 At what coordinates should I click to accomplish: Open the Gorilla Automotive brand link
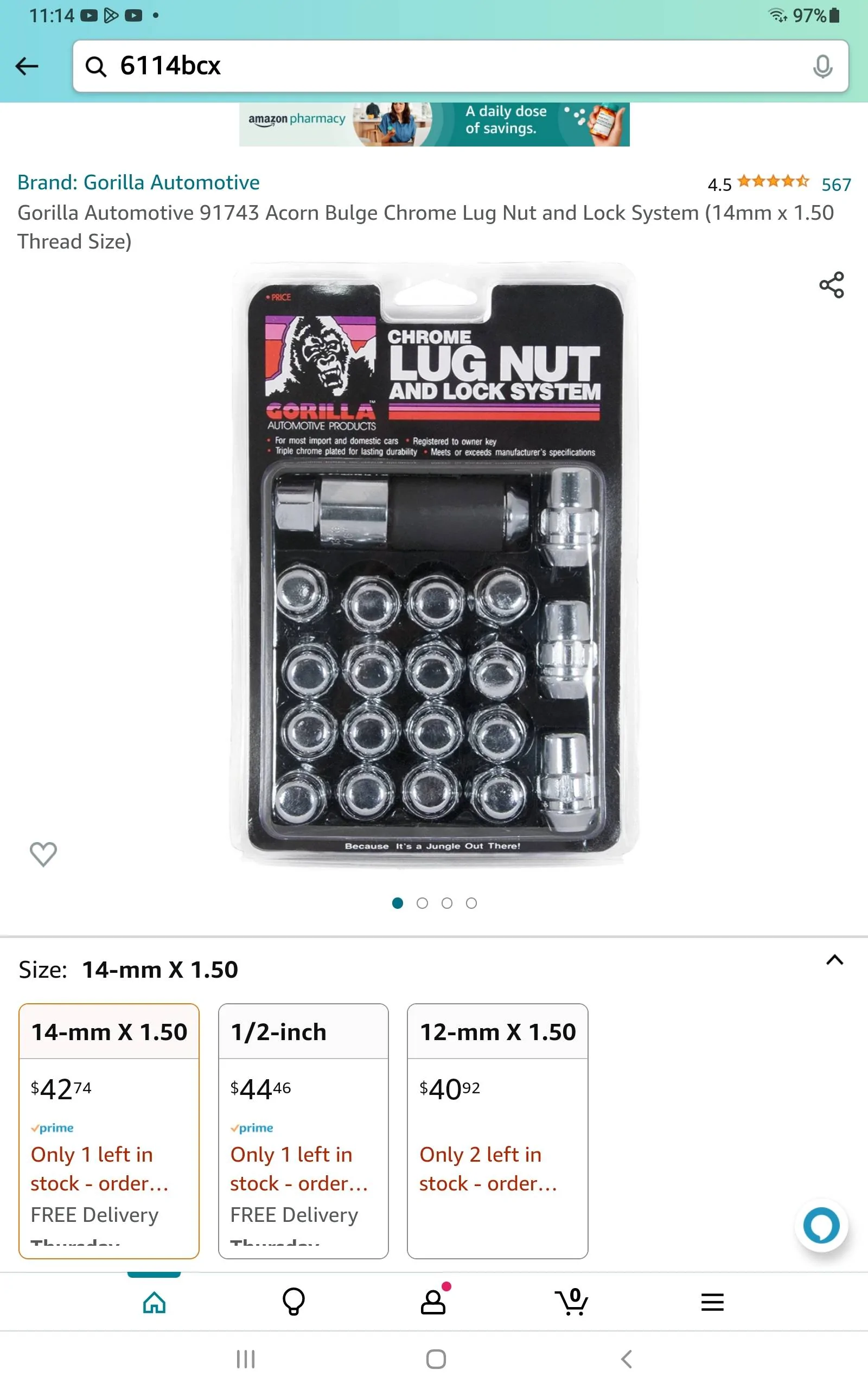coord(138,182)
